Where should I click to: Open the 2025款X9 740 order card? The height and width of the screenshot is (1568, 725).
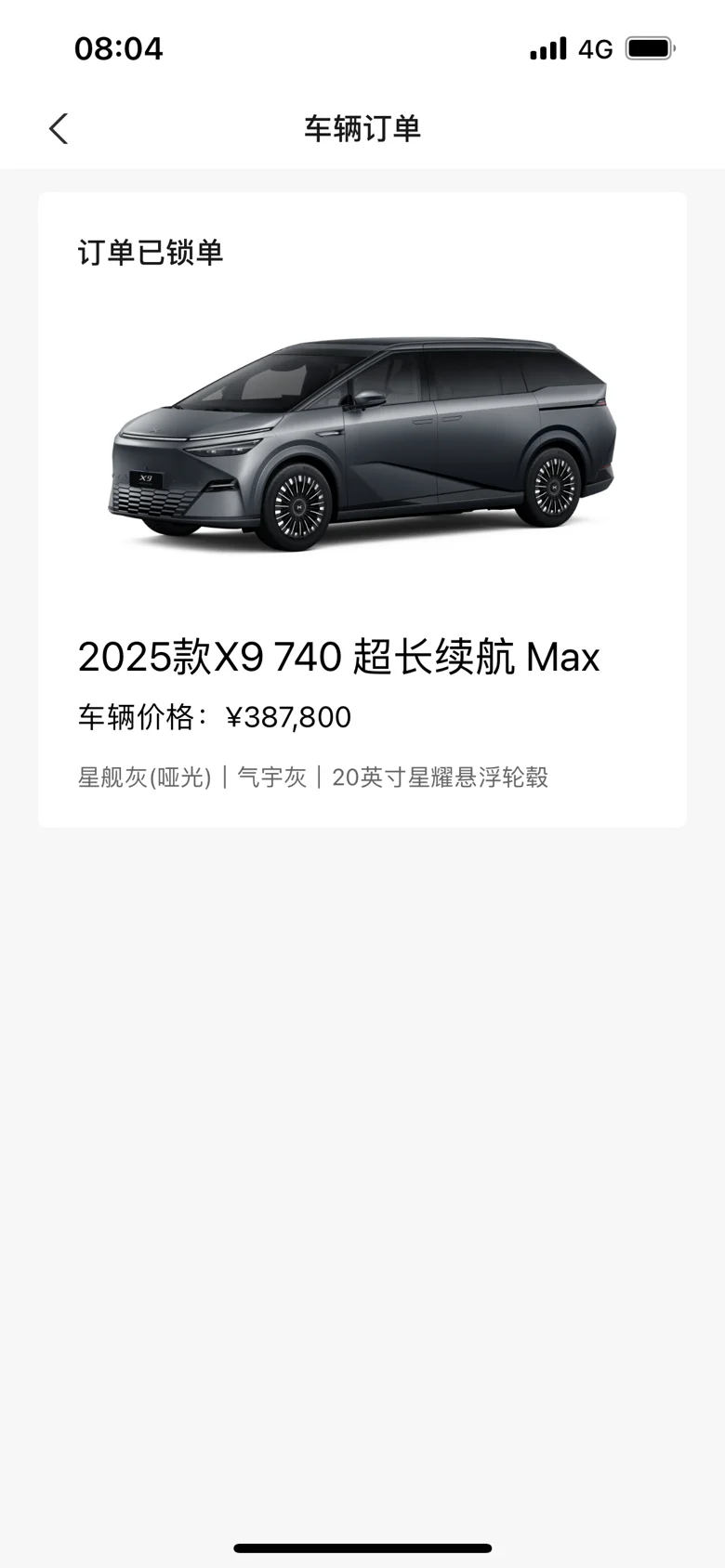tap(362, 509)
